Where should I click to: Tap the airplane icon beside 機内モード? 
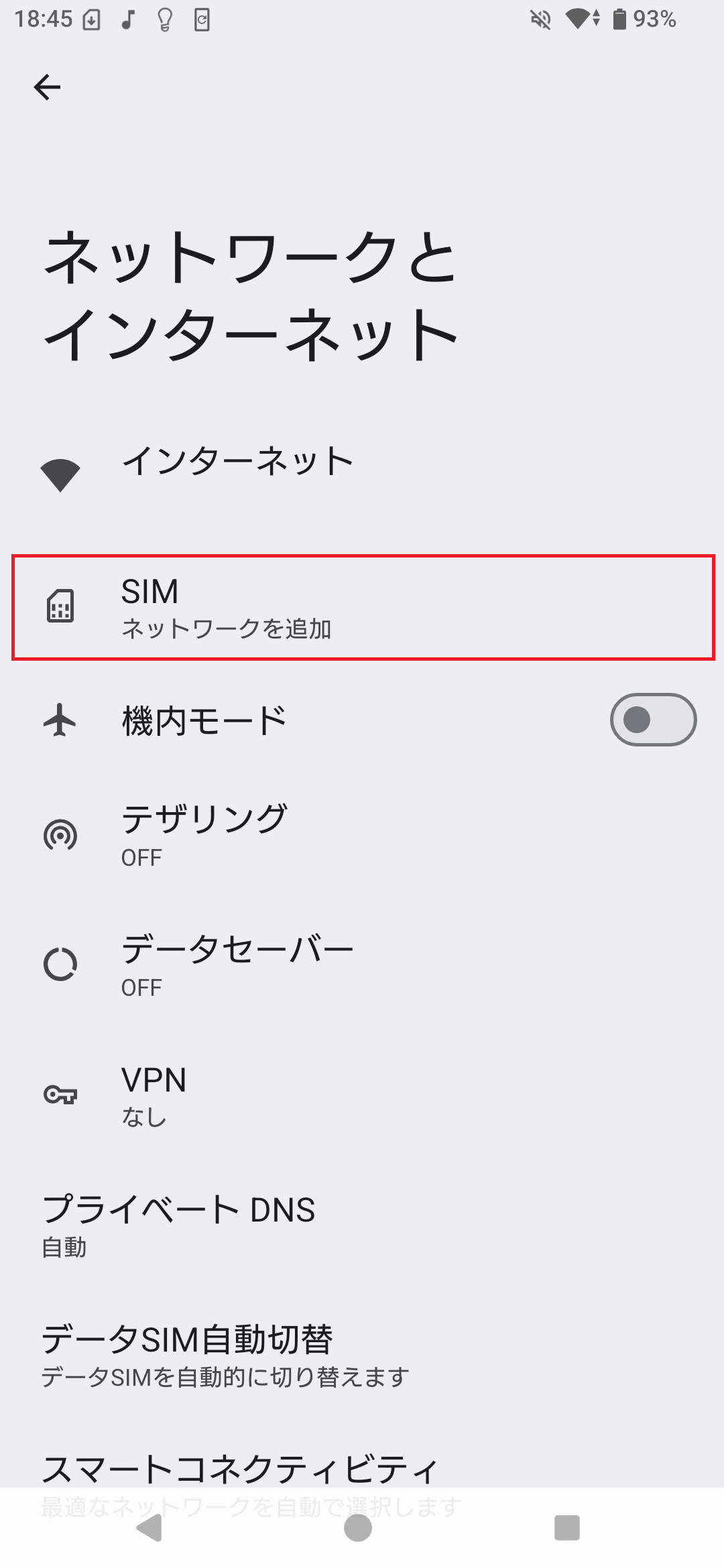(61, 720)
